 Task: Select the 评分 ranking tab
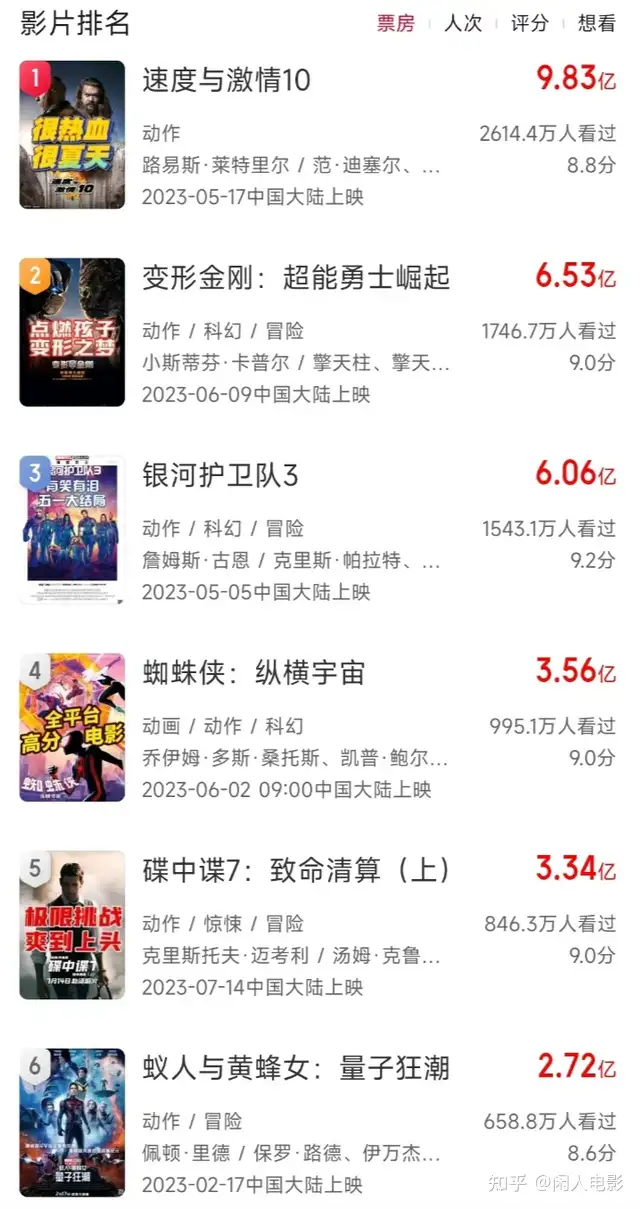(x=530, y=23)
